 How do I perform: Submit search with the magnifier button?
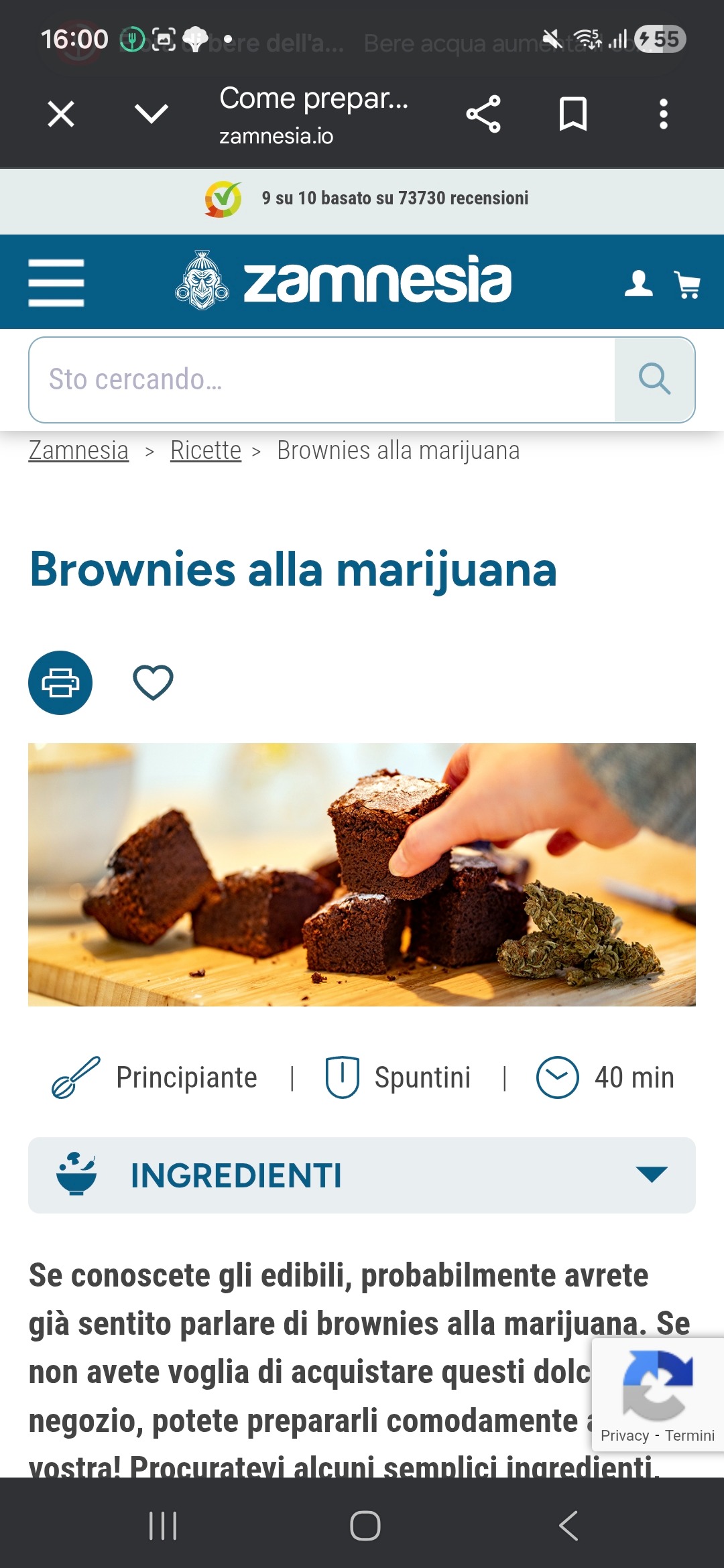(654, 380)
